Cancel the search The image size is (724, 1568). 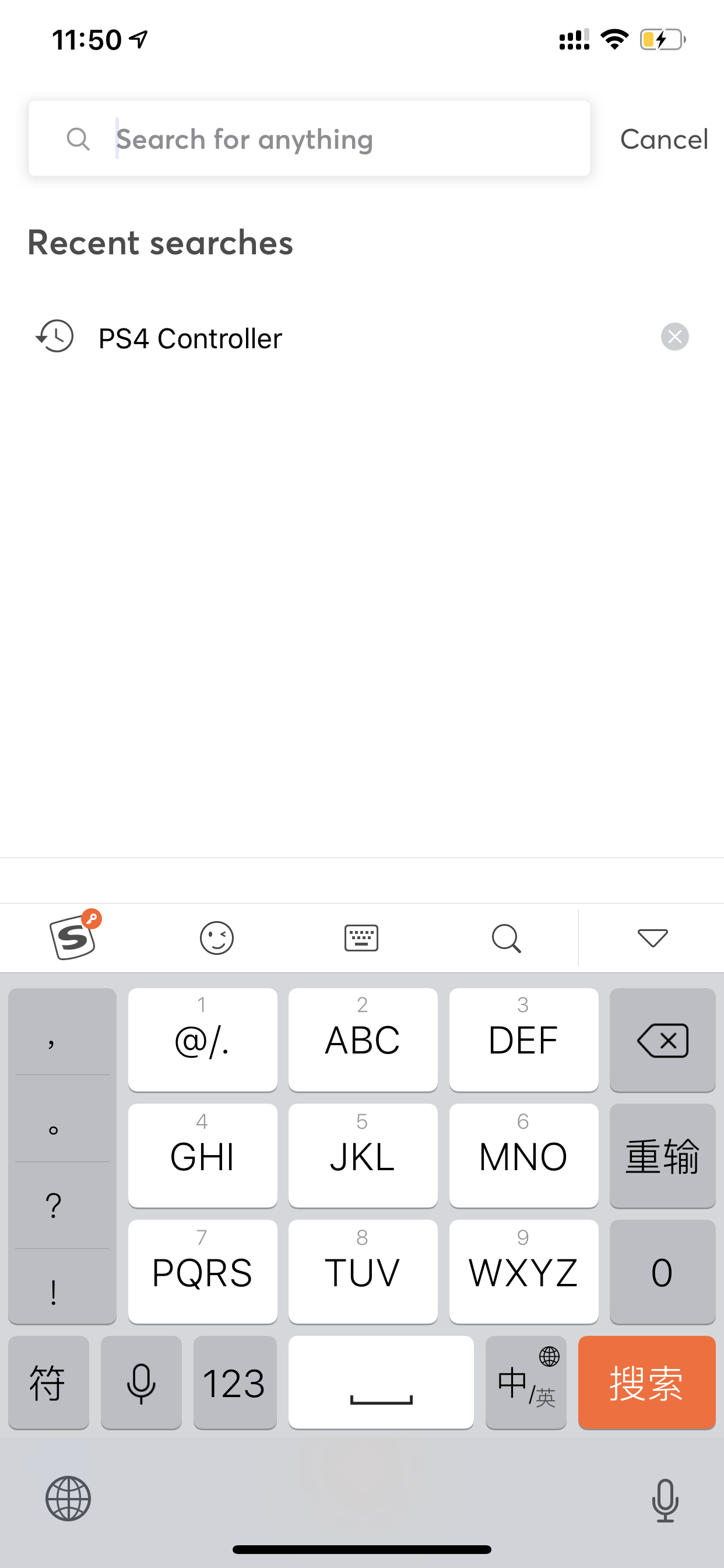pos(663,139)
